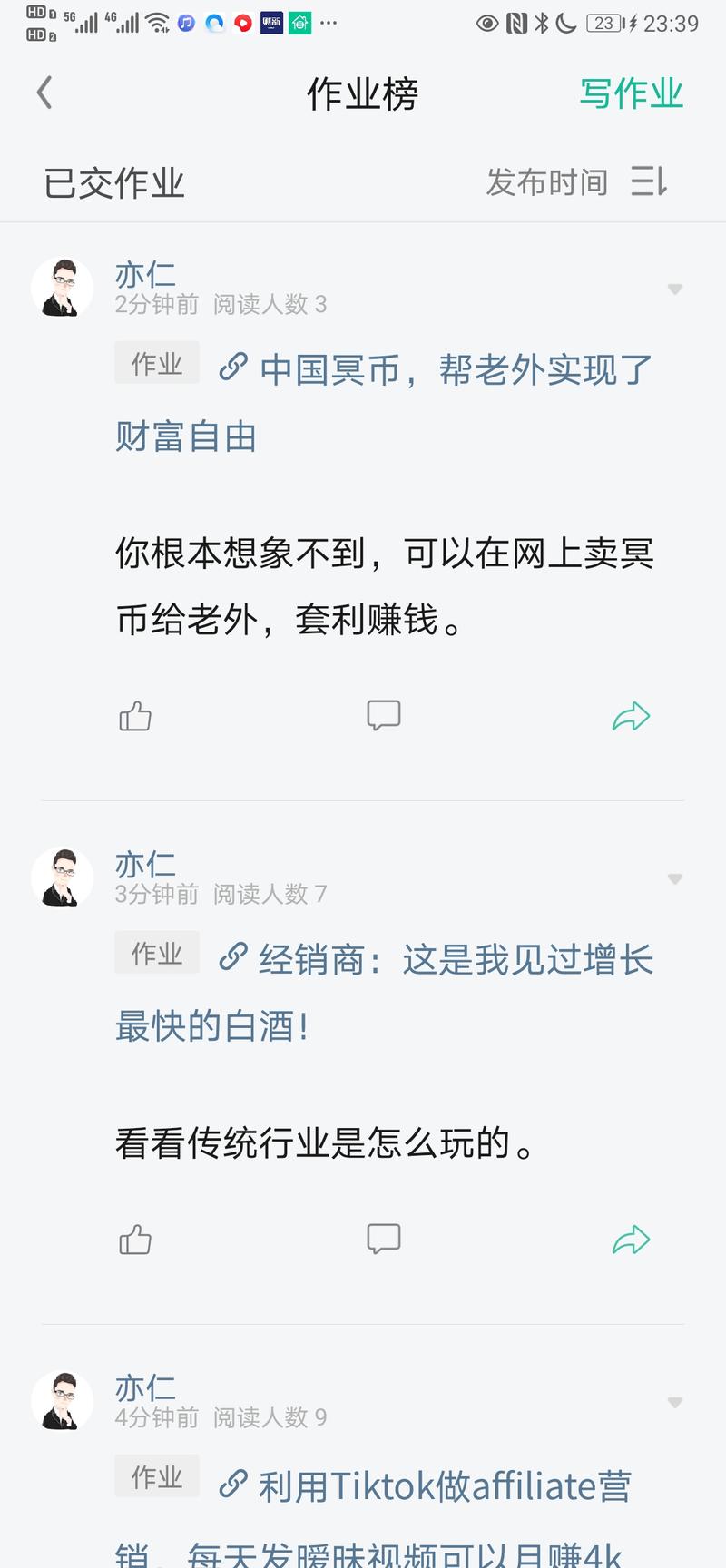Image resolution: width=726 pixels, height=1568 pixels.
Task: Expand options on the first homework post
Action: [674, 289]
